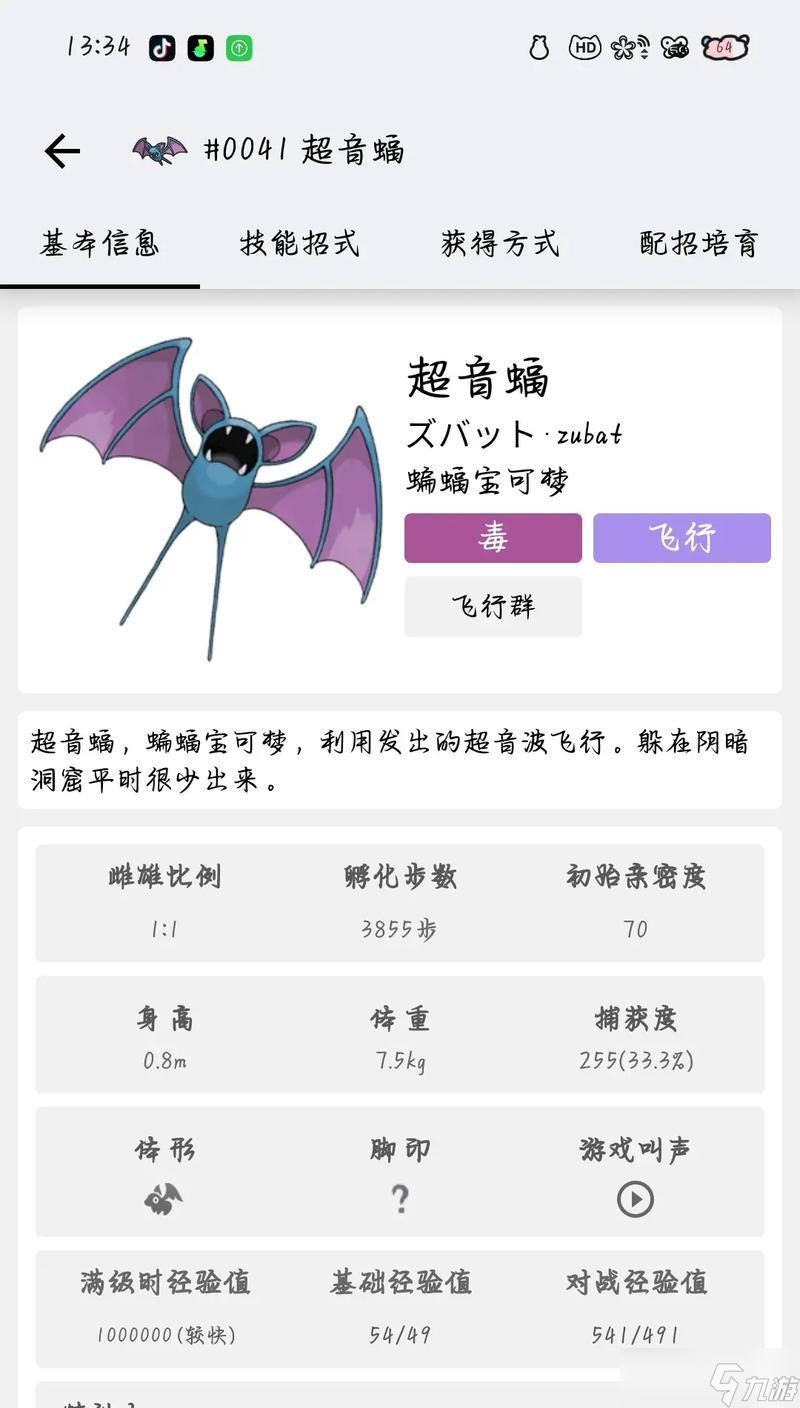The image size is (800, 1408).
Task: Click the footprint question mark icon
Action: point(401,1198)
